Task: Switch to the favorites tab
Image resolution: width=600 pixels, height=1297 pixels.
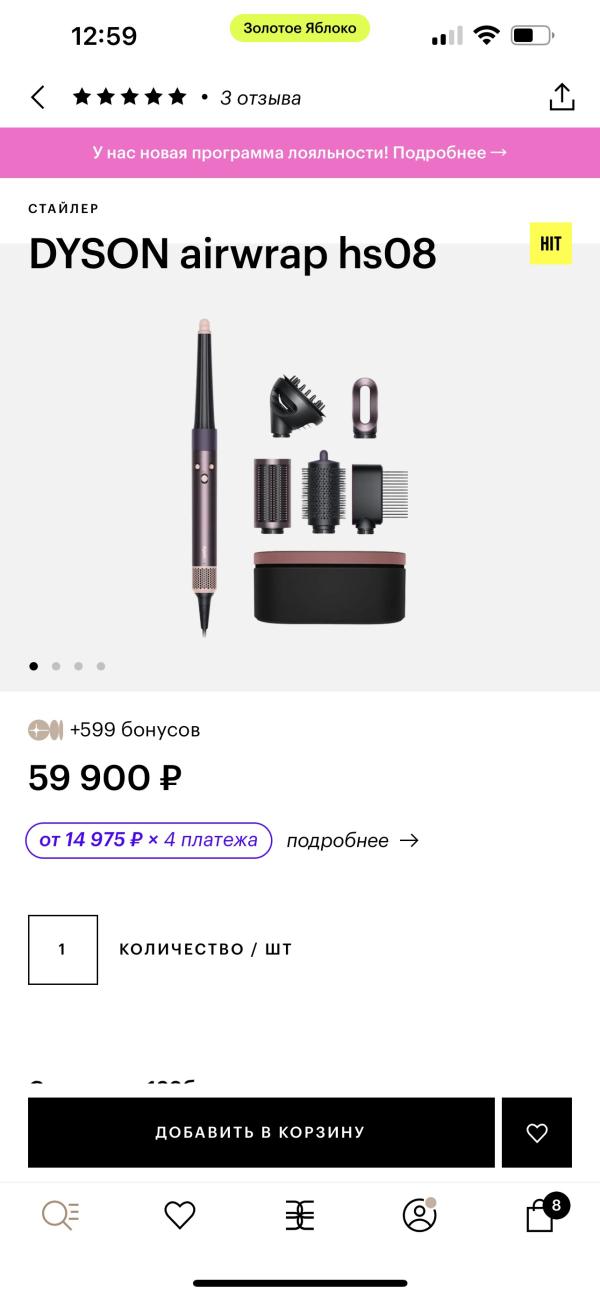Action: (180, 1215)
